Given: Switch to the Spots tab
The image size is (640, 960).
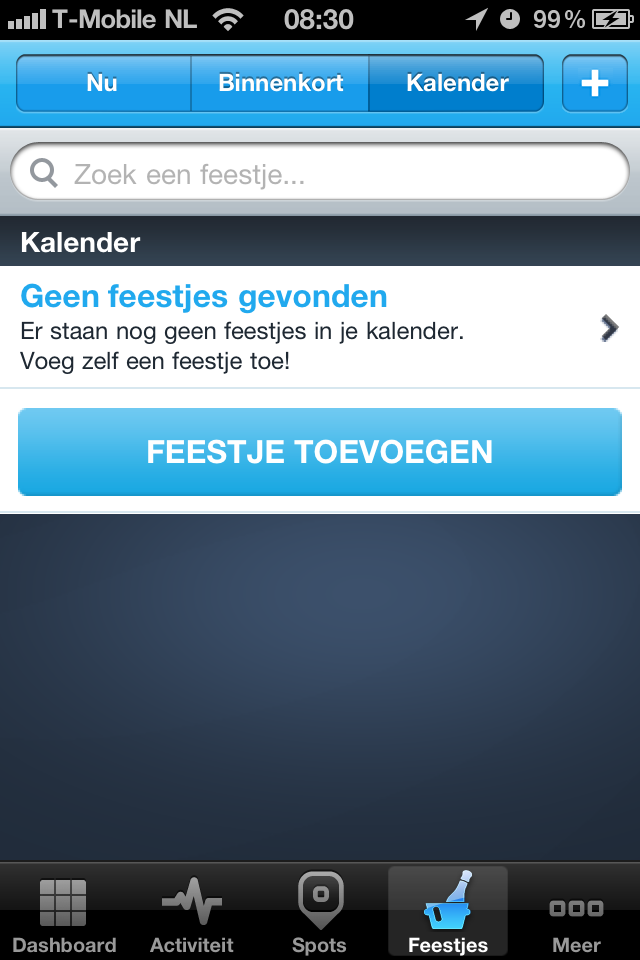Looking at the screenshot, I should coord(320,912).
